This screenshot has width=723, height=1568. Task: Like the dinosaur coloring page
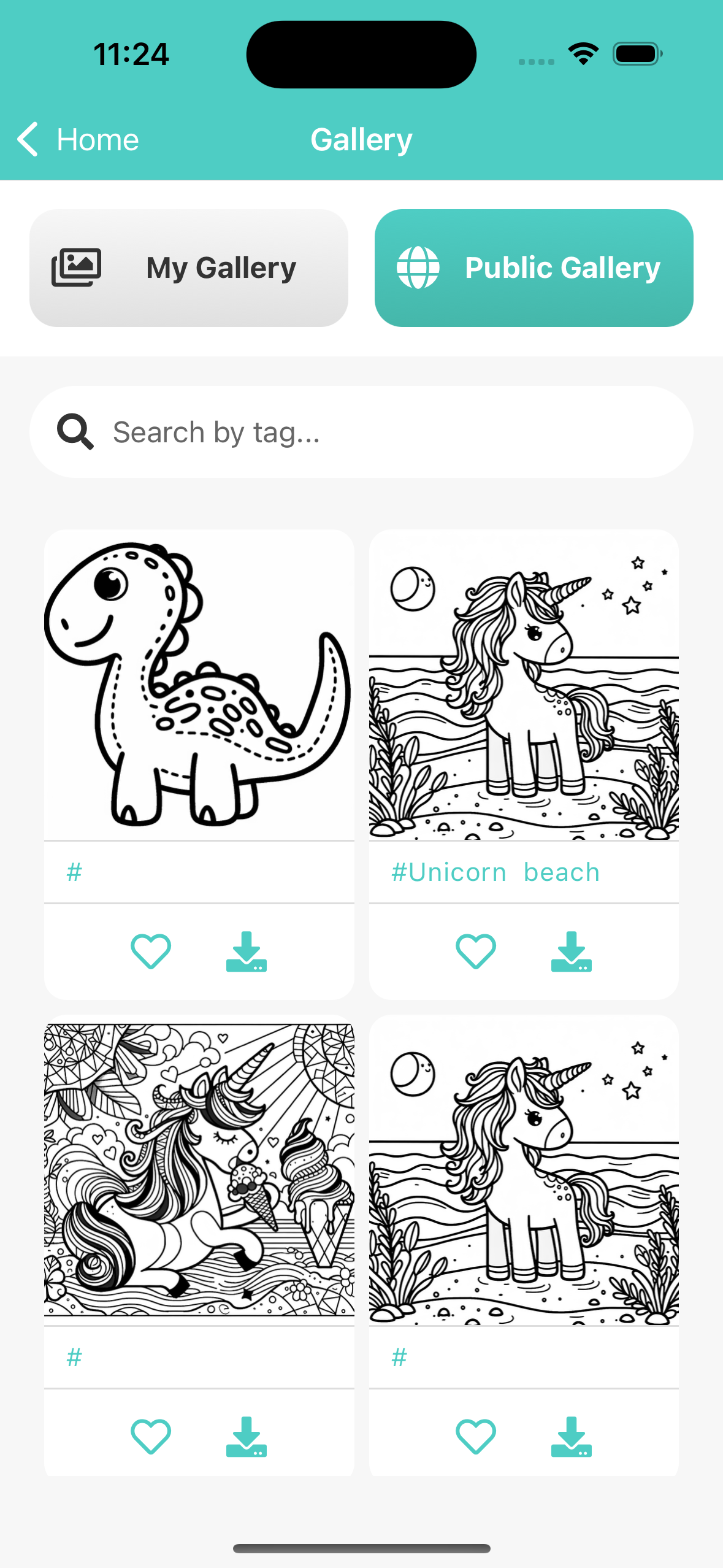tap(151, 951)
